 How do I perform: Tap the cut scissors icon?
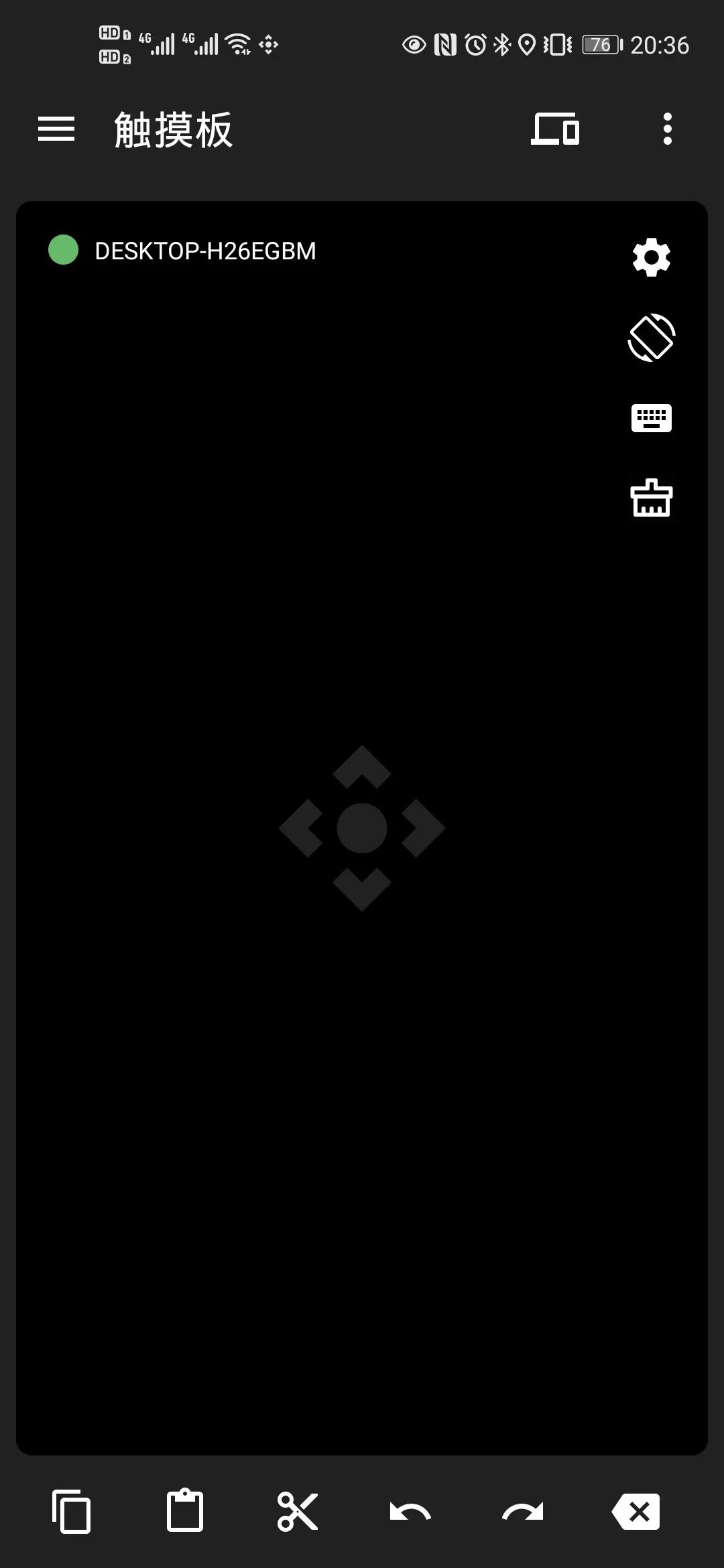pos(298,1511)
